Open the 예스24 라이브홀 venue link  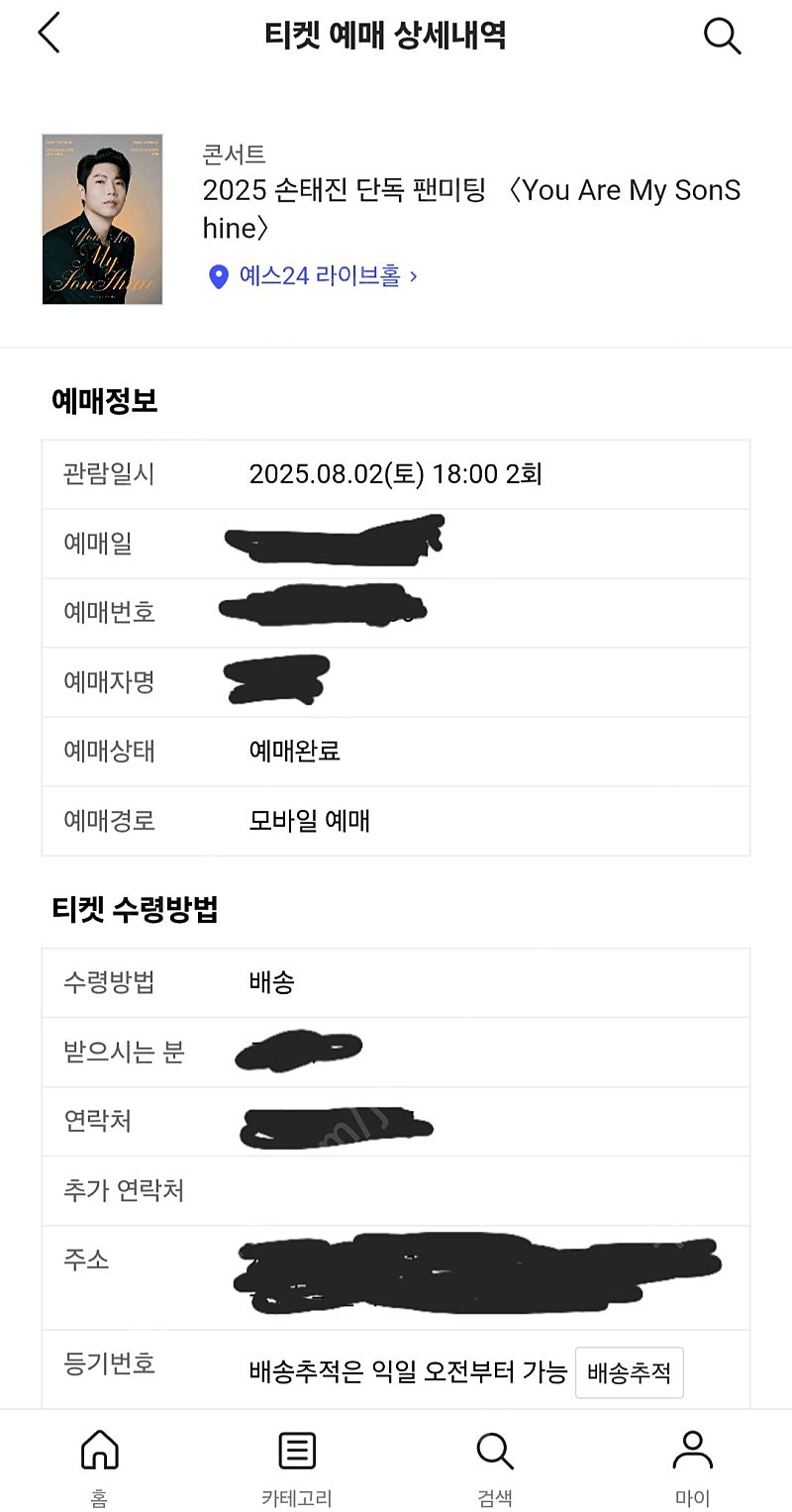tap(313, 275)
